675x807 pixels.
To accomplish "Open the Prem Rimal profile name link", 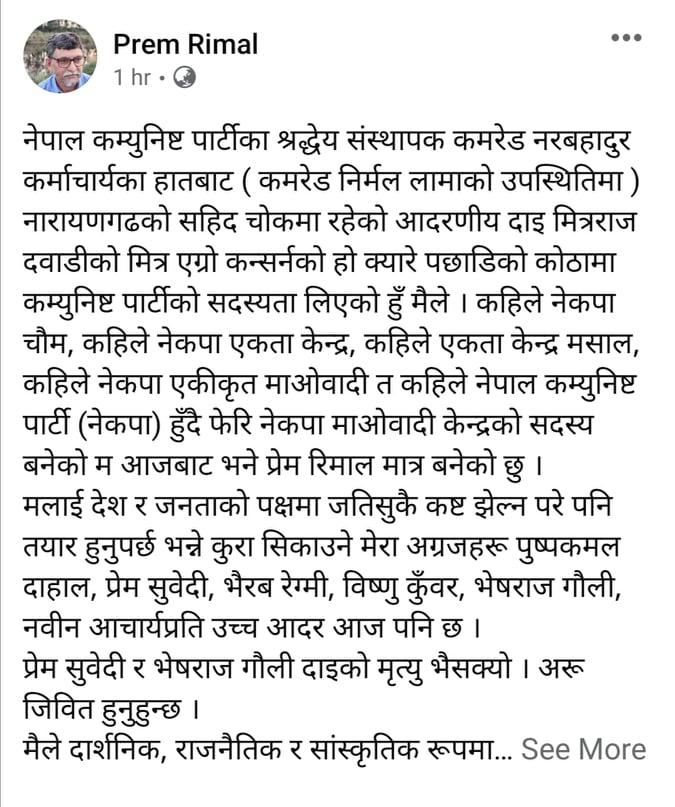I will click(x=185, y=44).
